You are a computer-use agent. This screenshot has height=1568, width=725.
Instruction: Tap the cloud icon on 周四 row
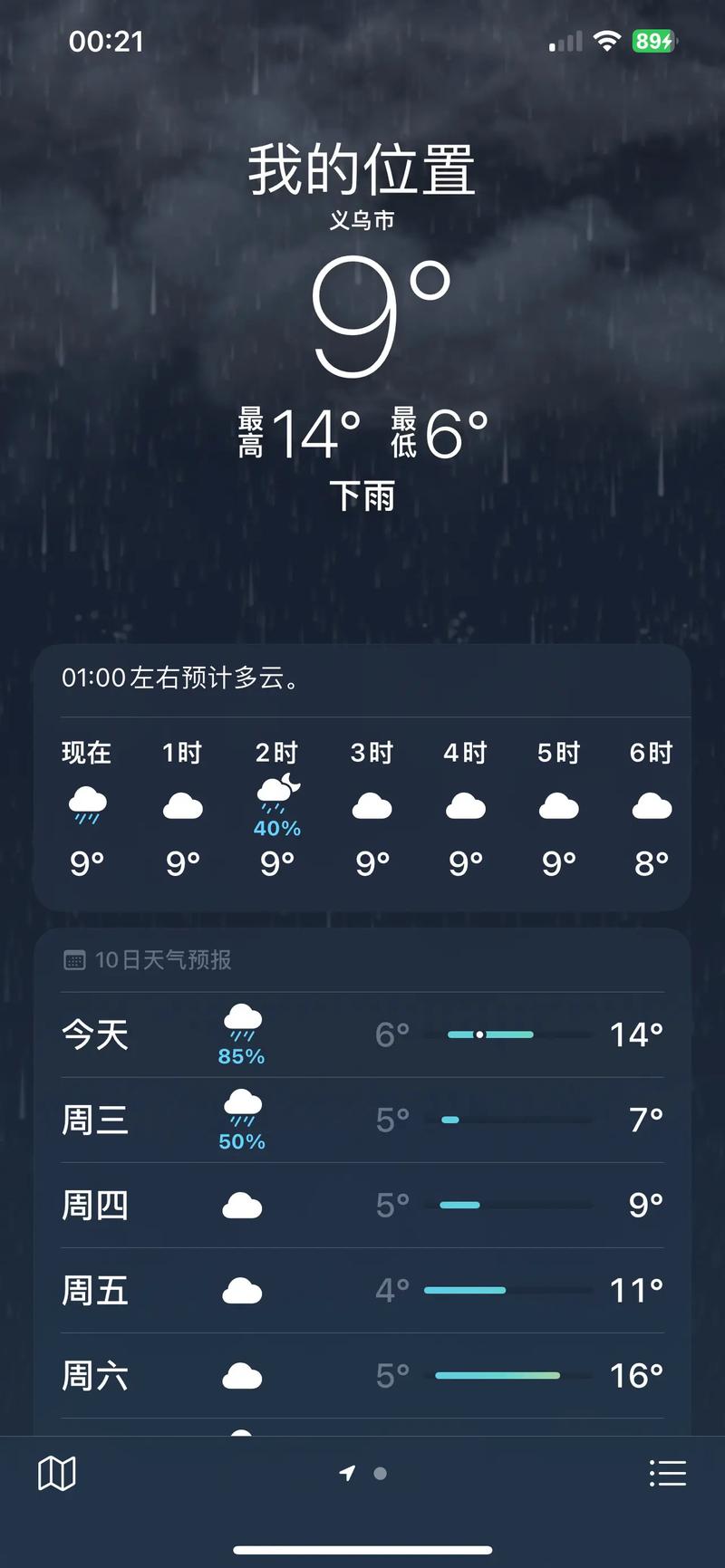tap(242, 1205)
